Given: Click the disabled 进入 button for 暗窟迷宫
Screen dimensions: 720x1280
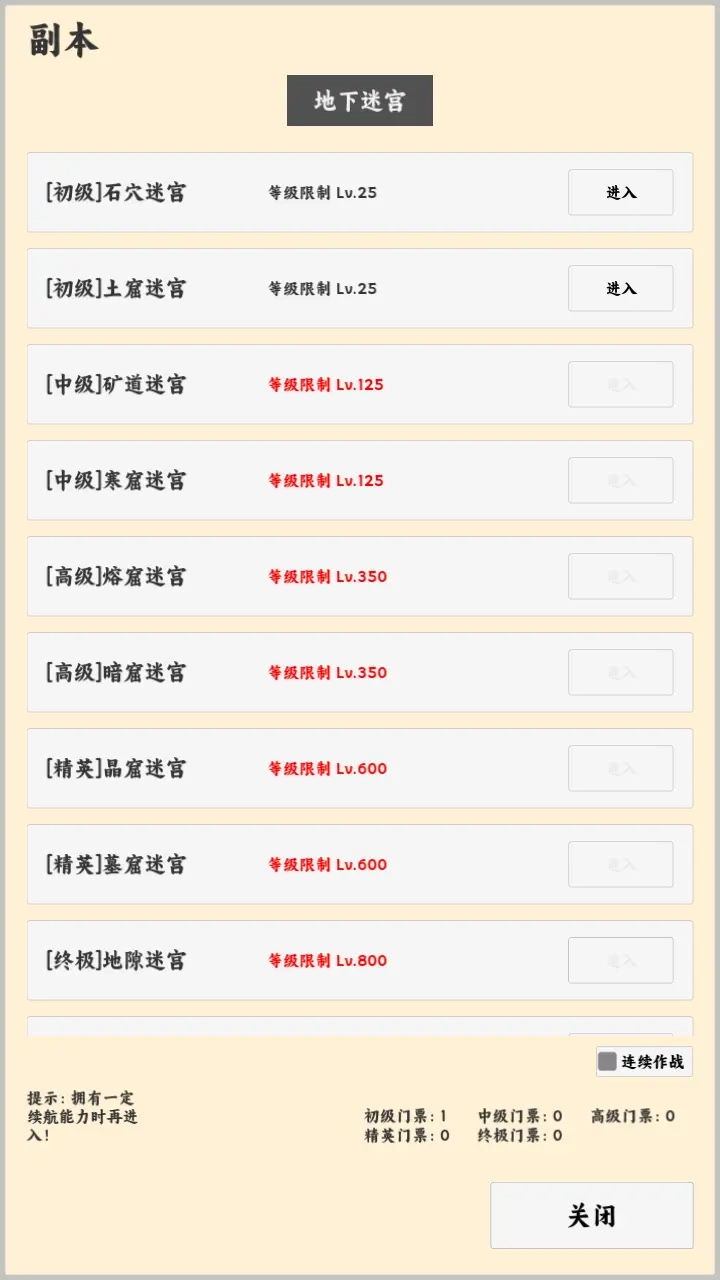Looking at the screenshot, I should tap(620, 672).
